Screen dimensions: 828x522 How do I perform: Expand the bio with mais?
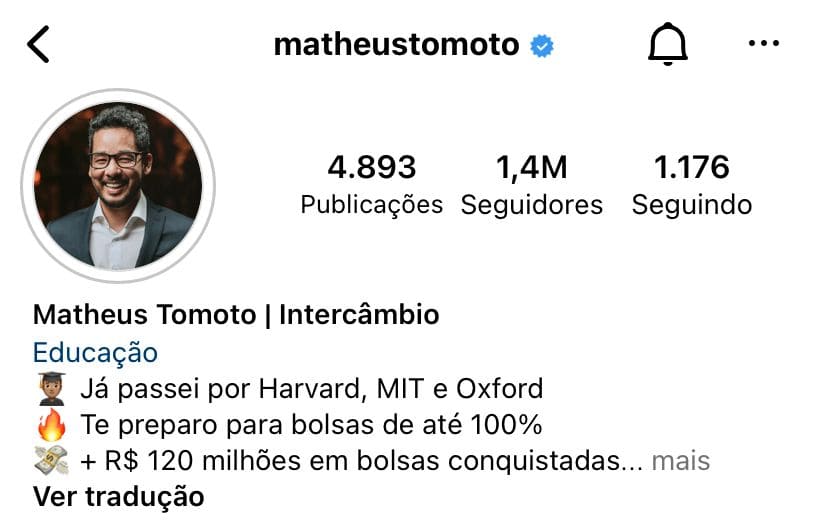pos(680,461)
